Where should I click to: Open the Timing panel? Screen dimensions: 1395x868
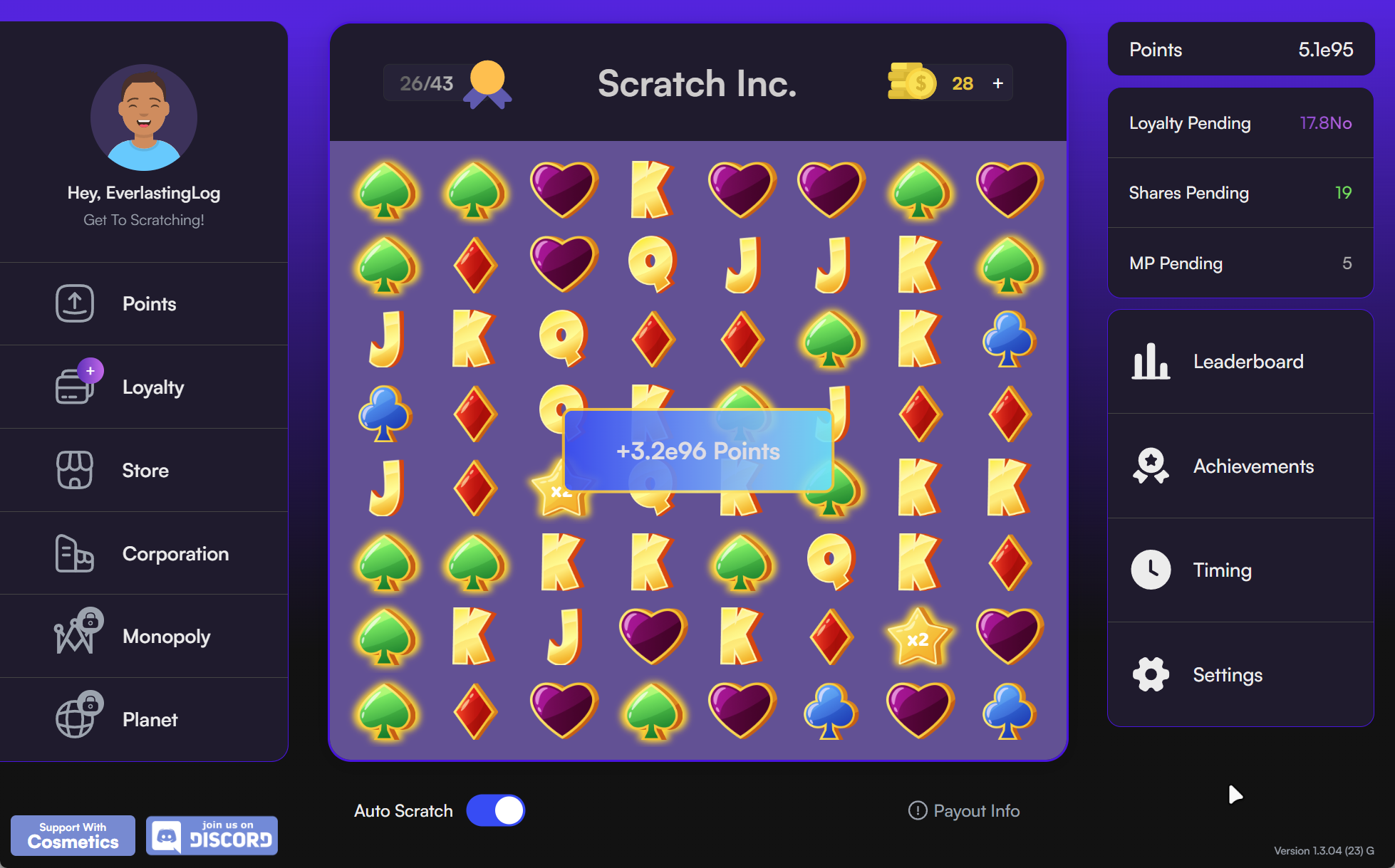click(1240, 570)
